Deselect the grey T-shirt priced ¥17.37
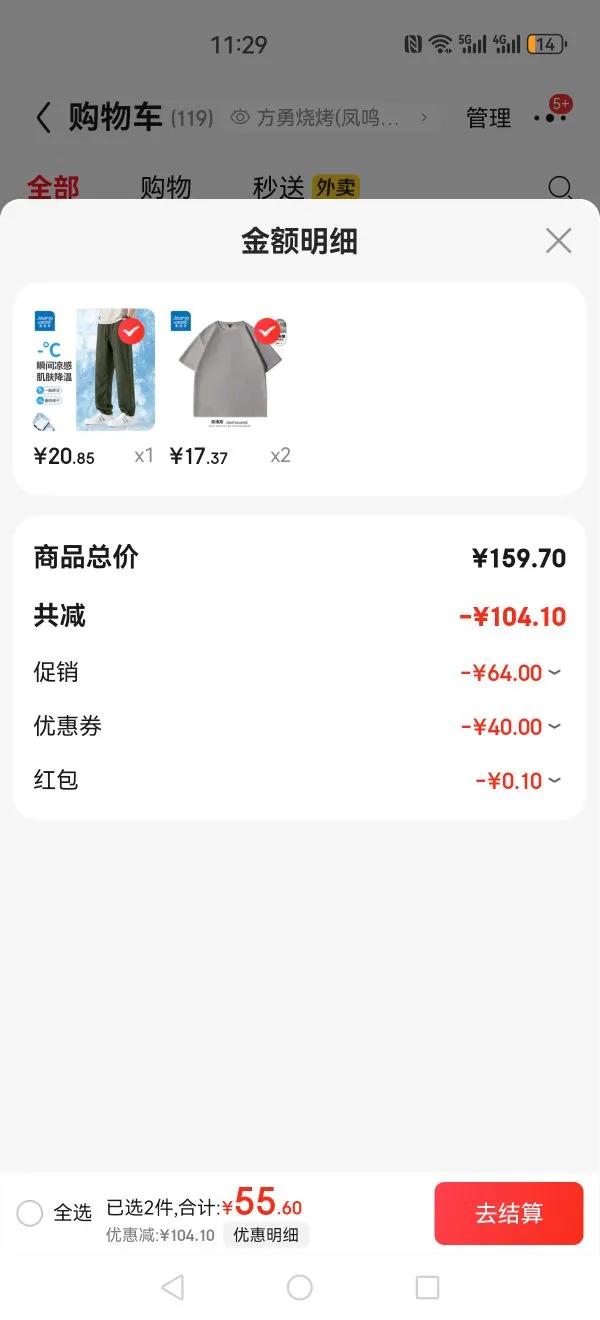 point(267,331)
